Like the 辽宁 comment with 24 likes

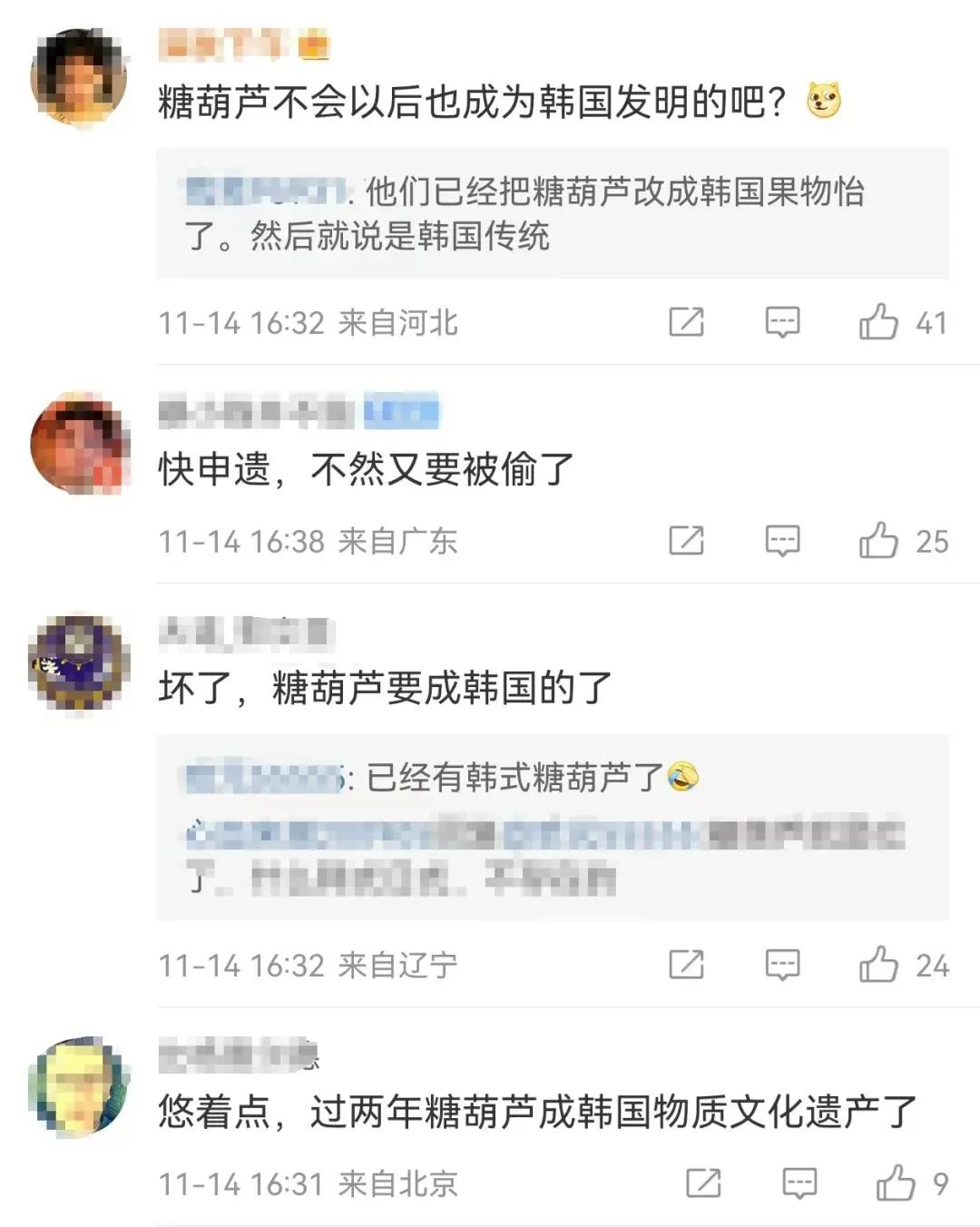pos(878,965)
